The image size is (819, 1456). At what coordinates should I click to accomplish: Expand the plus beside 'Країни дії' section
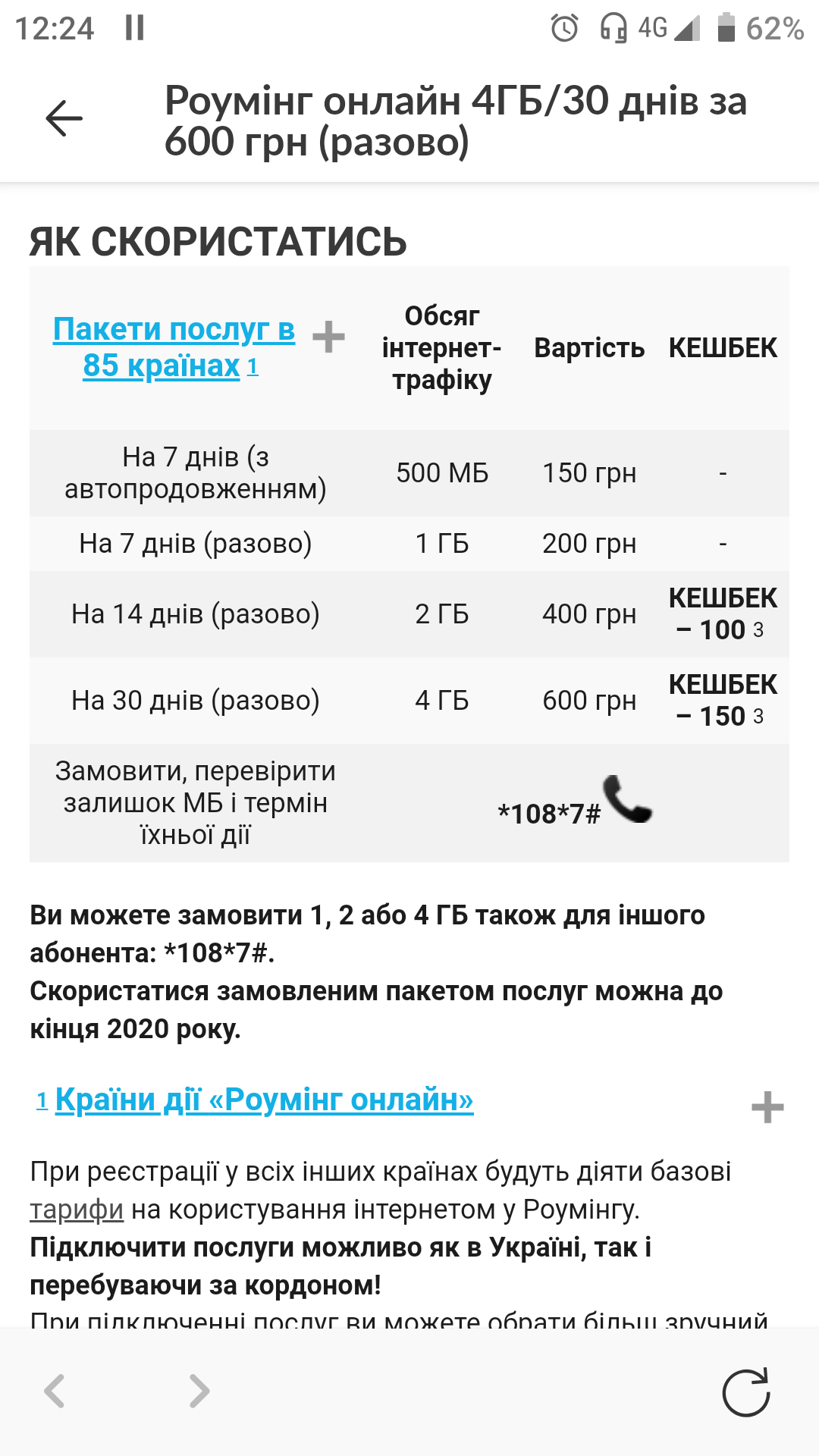pyautogui.click(x=767, y=1108)
